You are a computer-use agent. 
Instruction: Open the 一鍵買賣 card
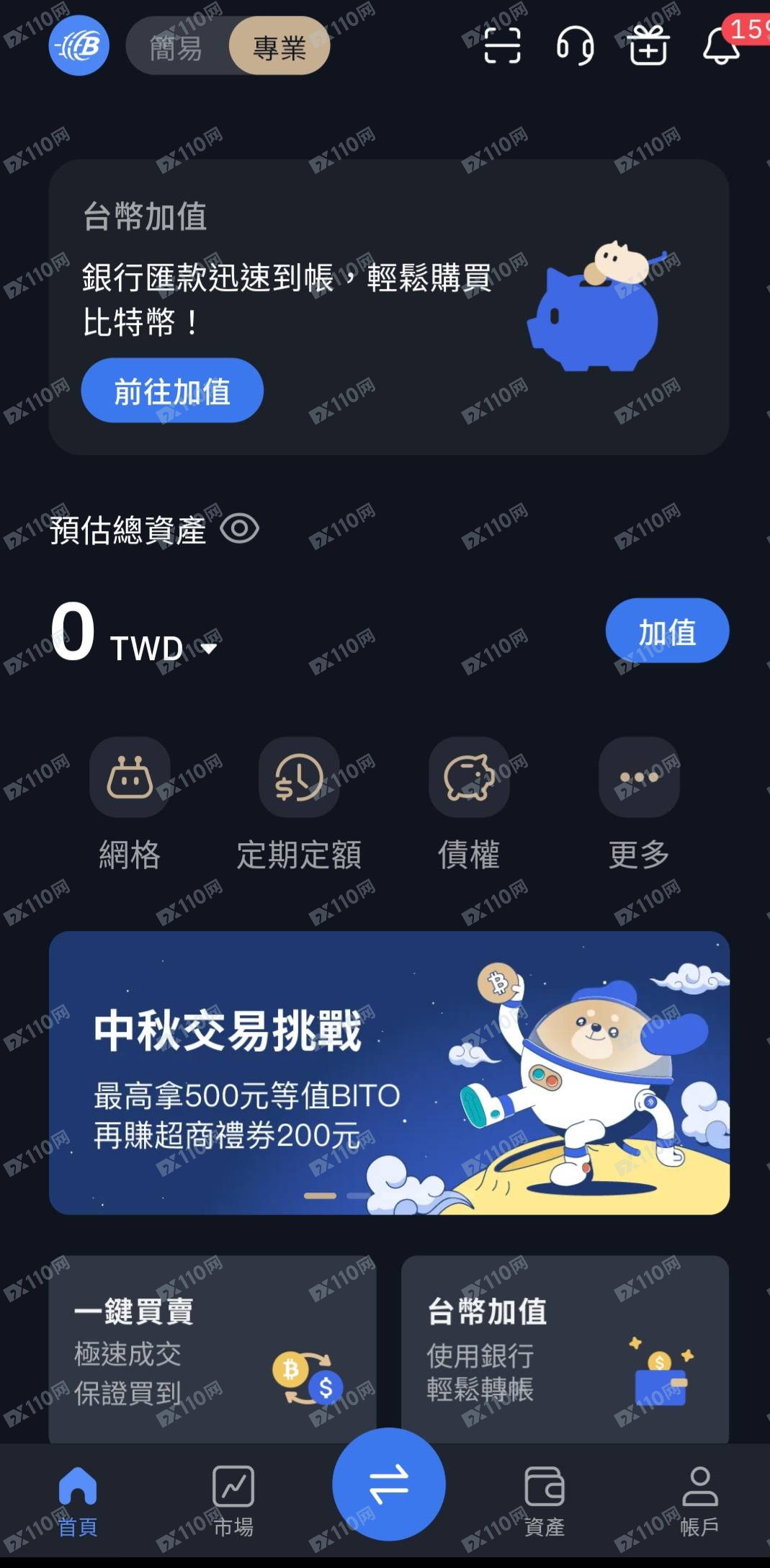click(x=212, y=1349)
